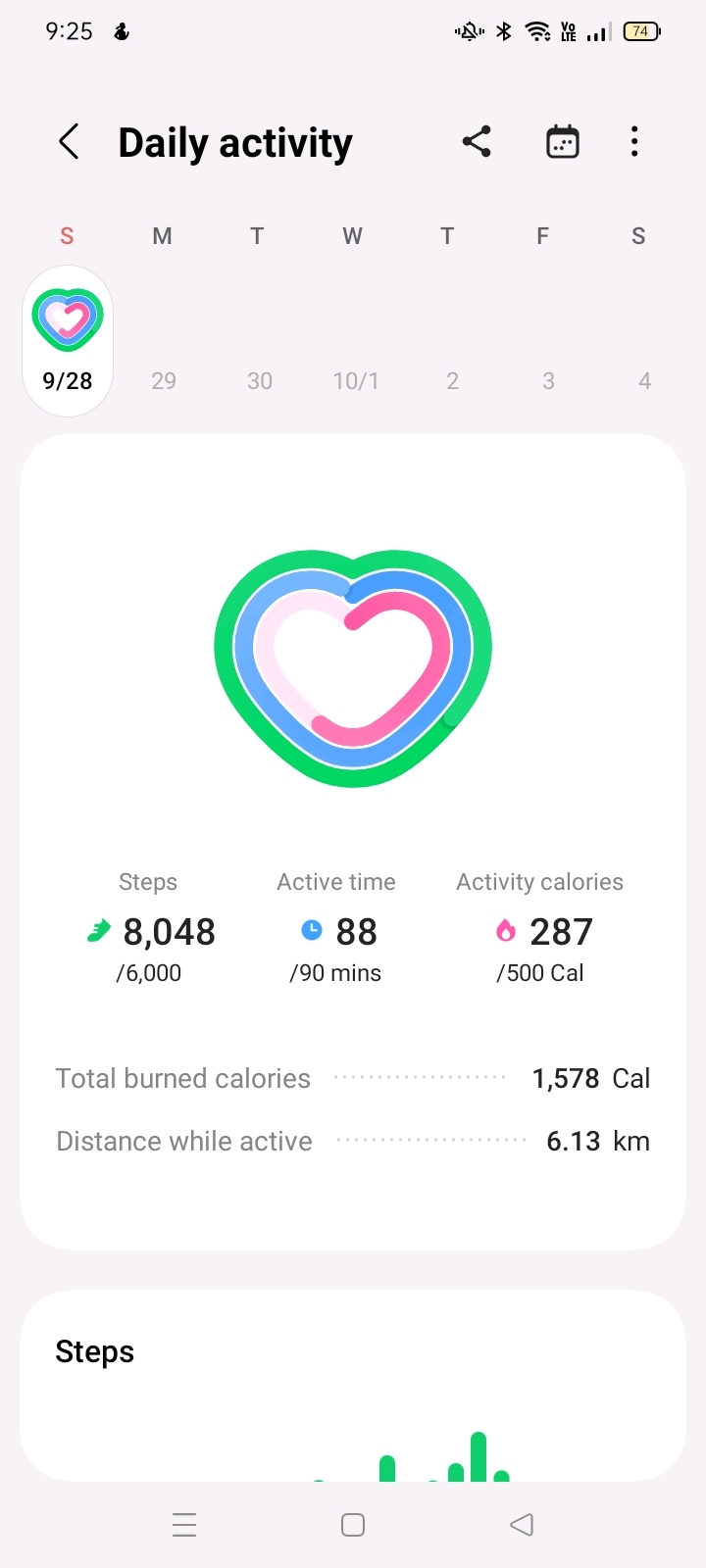Select Saturday 4 in week strip
The height and width of the screenshot is (1568, 706).
(644, 380)
